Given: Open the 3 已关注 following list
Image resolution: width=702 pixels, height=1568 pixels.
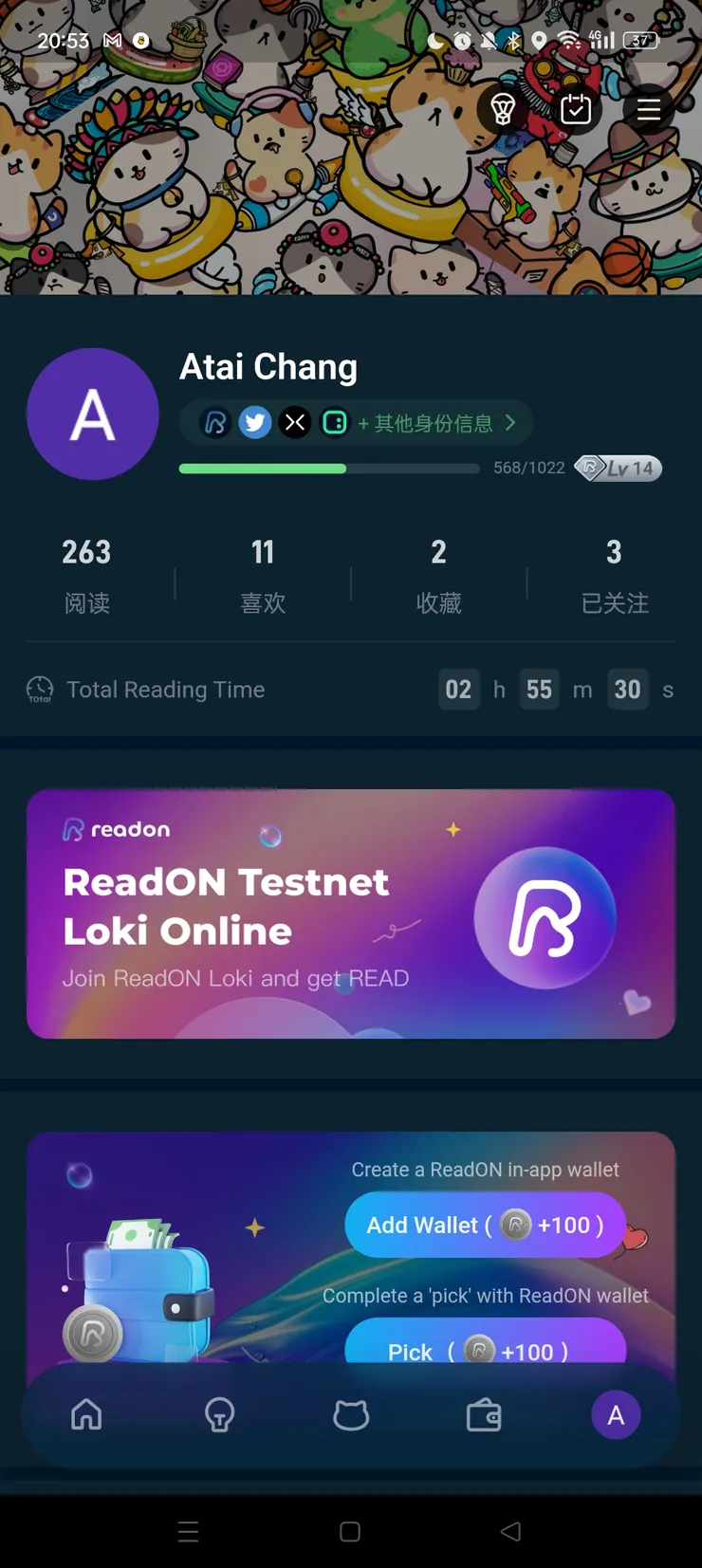Looking at the screenshot, I should pyautogui.click(x=614, y=574).
